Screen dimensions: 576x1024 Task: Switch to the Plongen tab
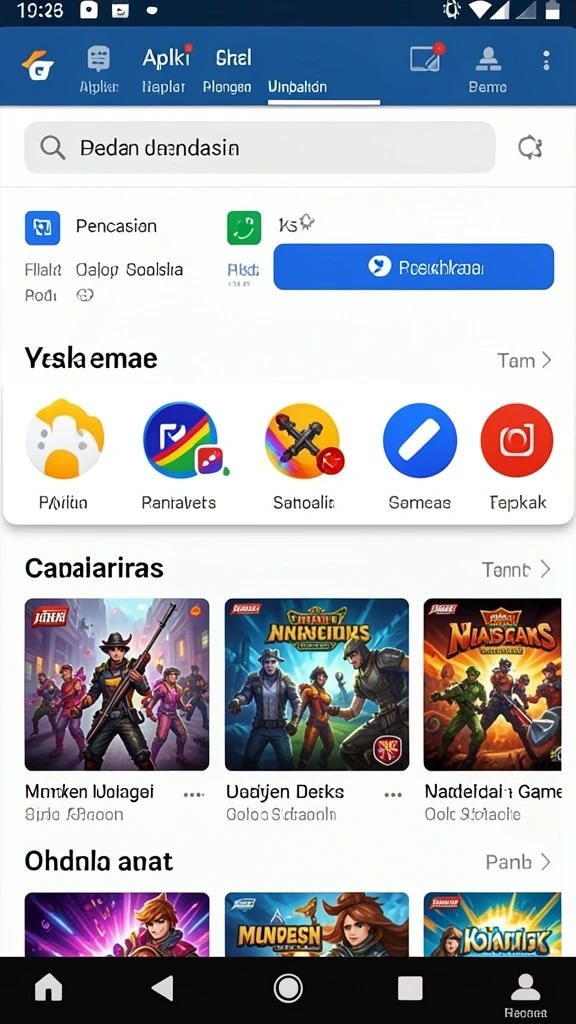[227, 86]
